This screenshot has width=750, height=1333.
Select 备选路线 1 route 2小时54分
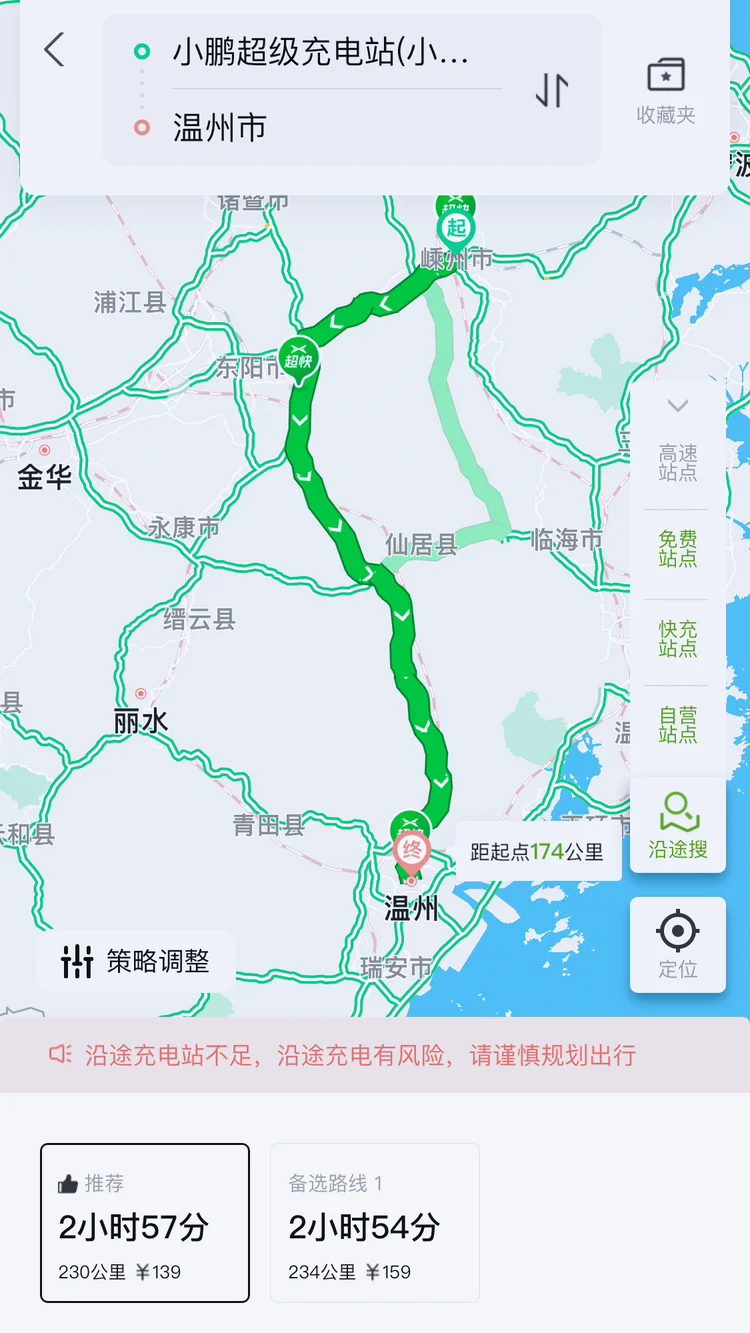pyautogui.click(x=375, y=1222)
